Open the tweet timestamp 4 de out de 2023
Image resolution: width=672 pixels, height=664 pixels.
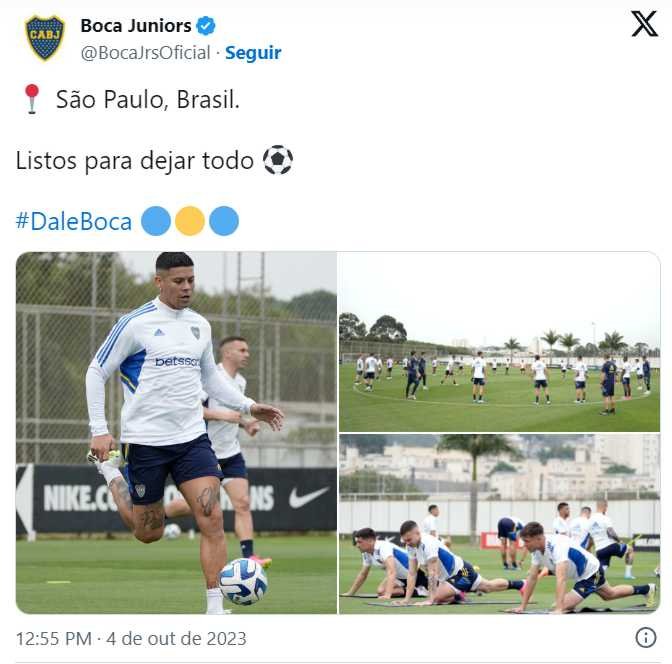click(x=131, y=638)
